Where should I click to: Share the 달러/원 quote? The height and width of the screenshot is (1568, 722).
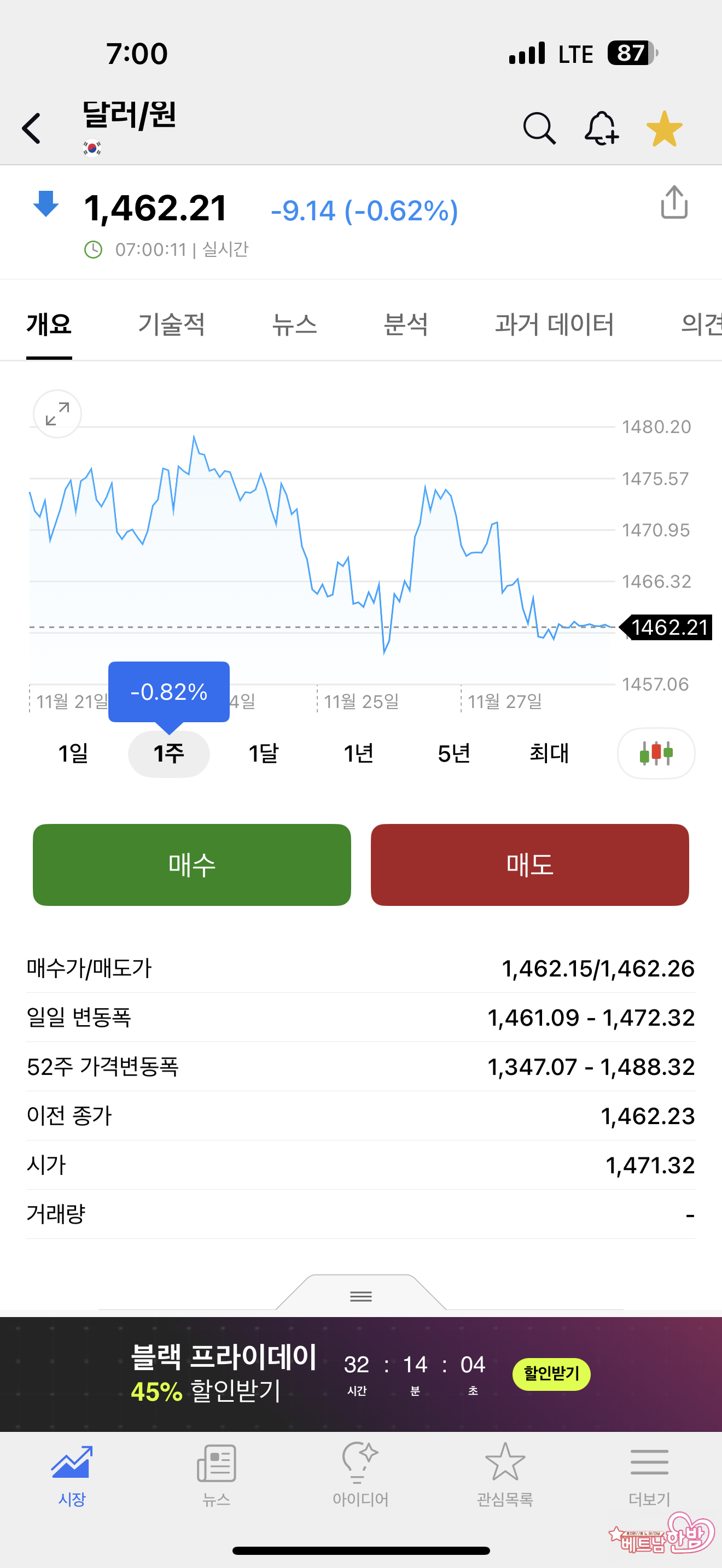(x=674, y=203)
